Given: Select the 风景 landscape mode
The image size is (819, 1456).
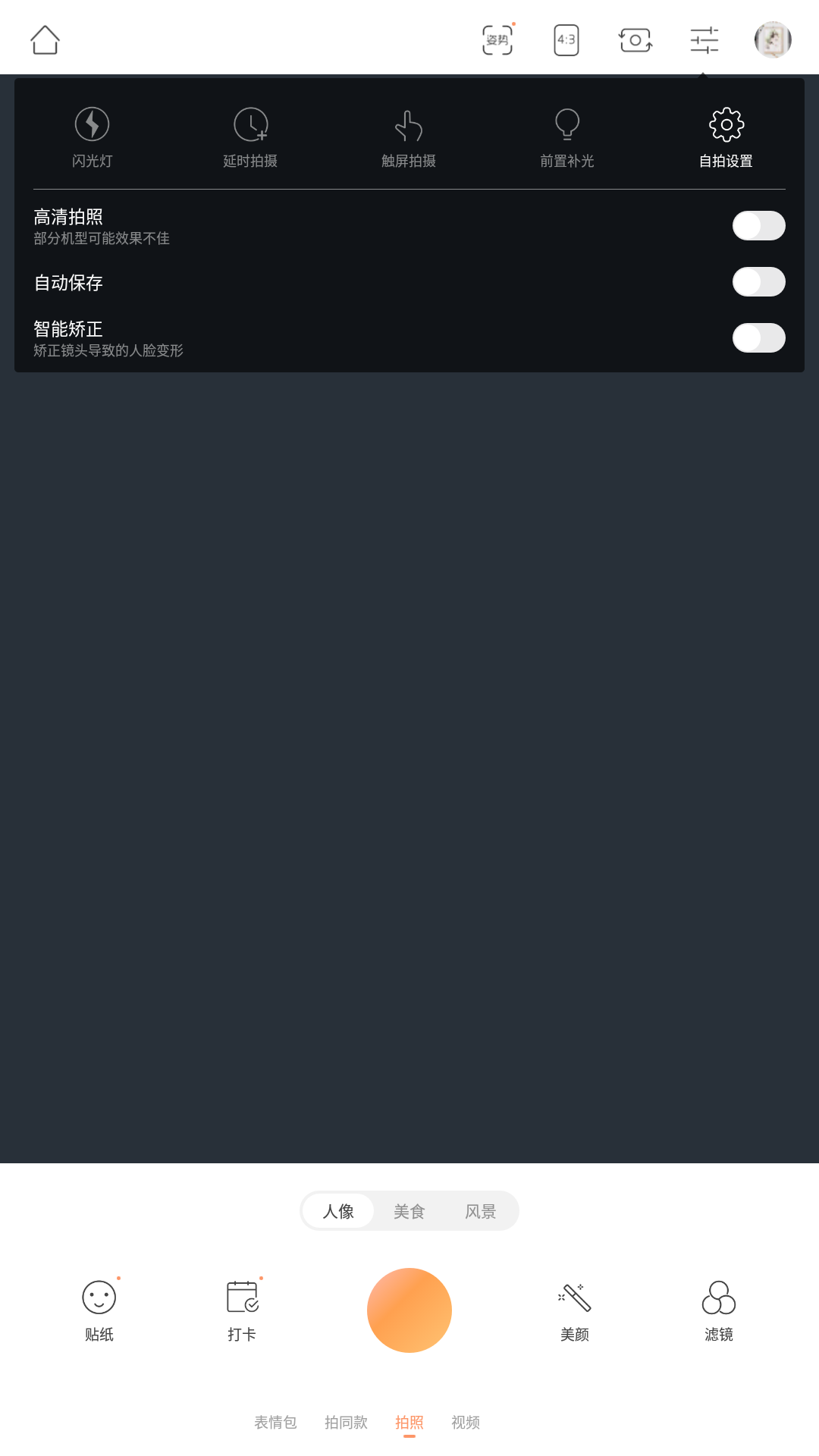Looking at the screenshot, I should (x=480, y=1211).
